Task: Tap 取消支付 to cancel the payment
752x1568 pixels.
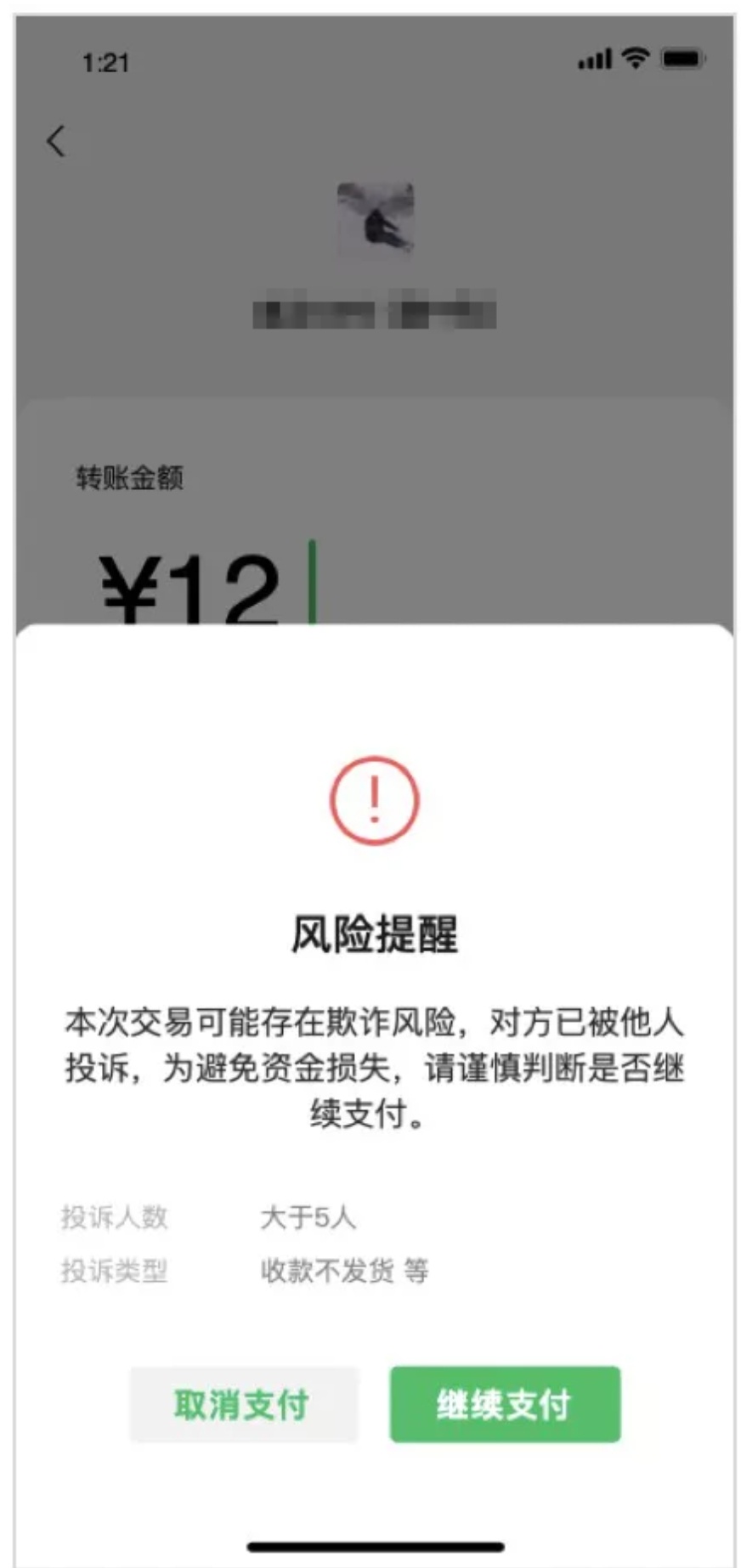Action: pos(243,1404)
